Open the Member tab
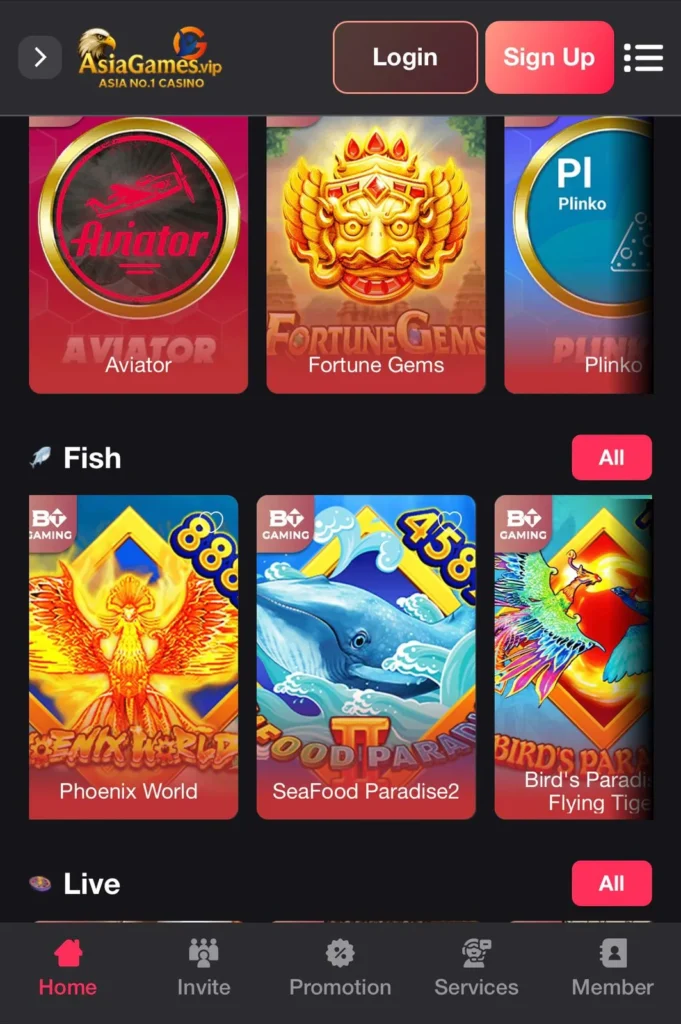 coord(612,969)
